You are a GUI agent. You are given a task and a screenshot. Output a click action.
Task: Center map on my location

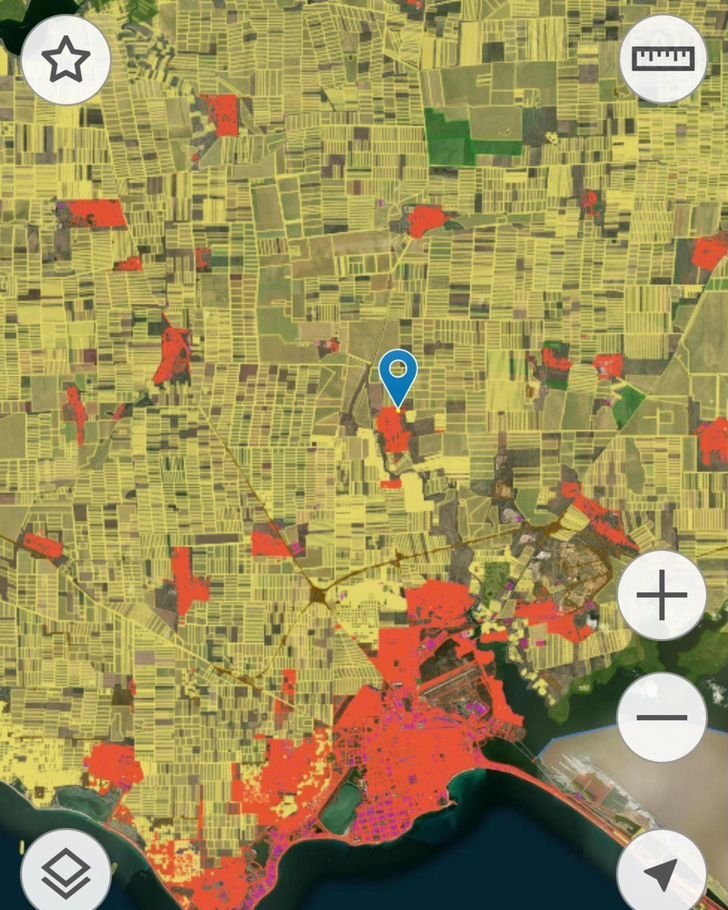tap(662, 873)
